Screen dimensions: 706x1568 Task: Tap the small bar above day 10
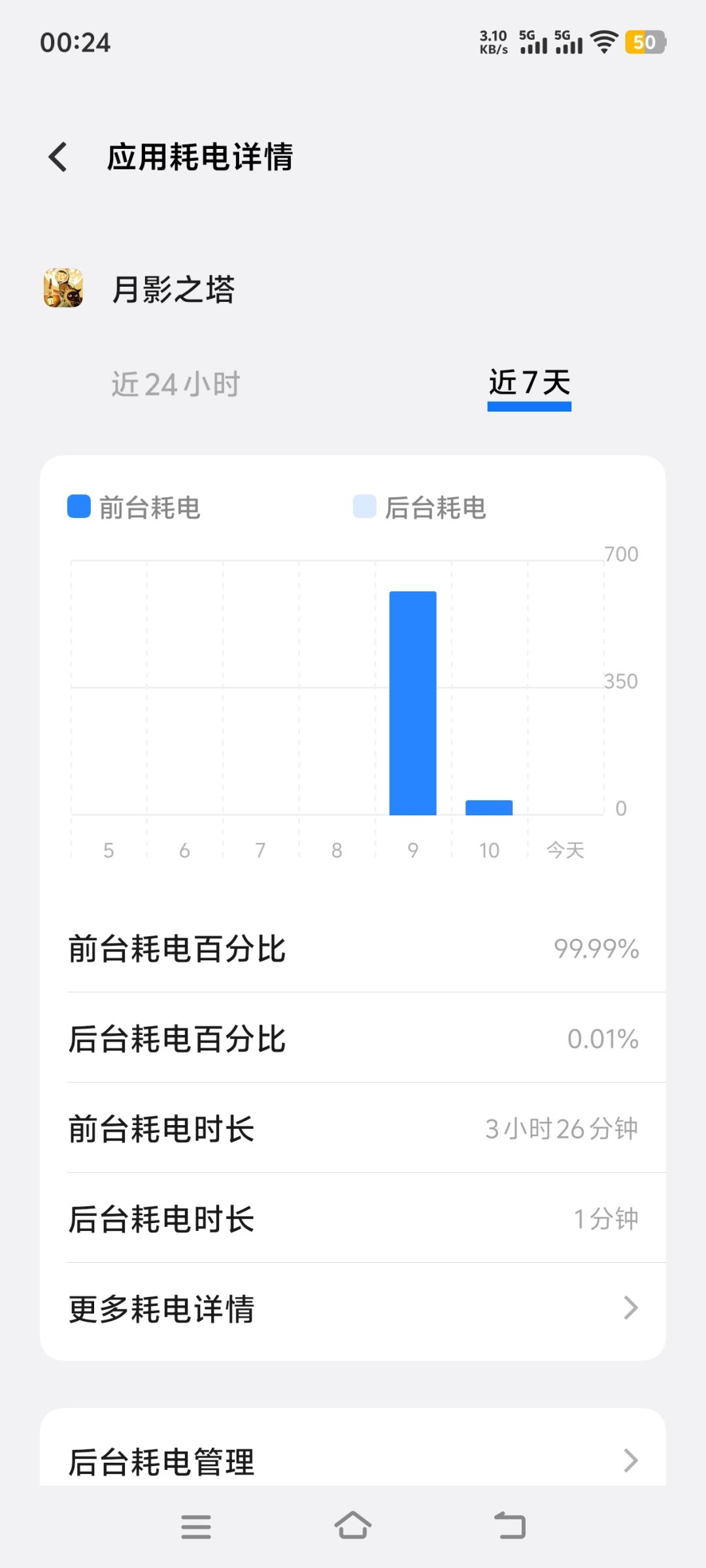(488, 807)
